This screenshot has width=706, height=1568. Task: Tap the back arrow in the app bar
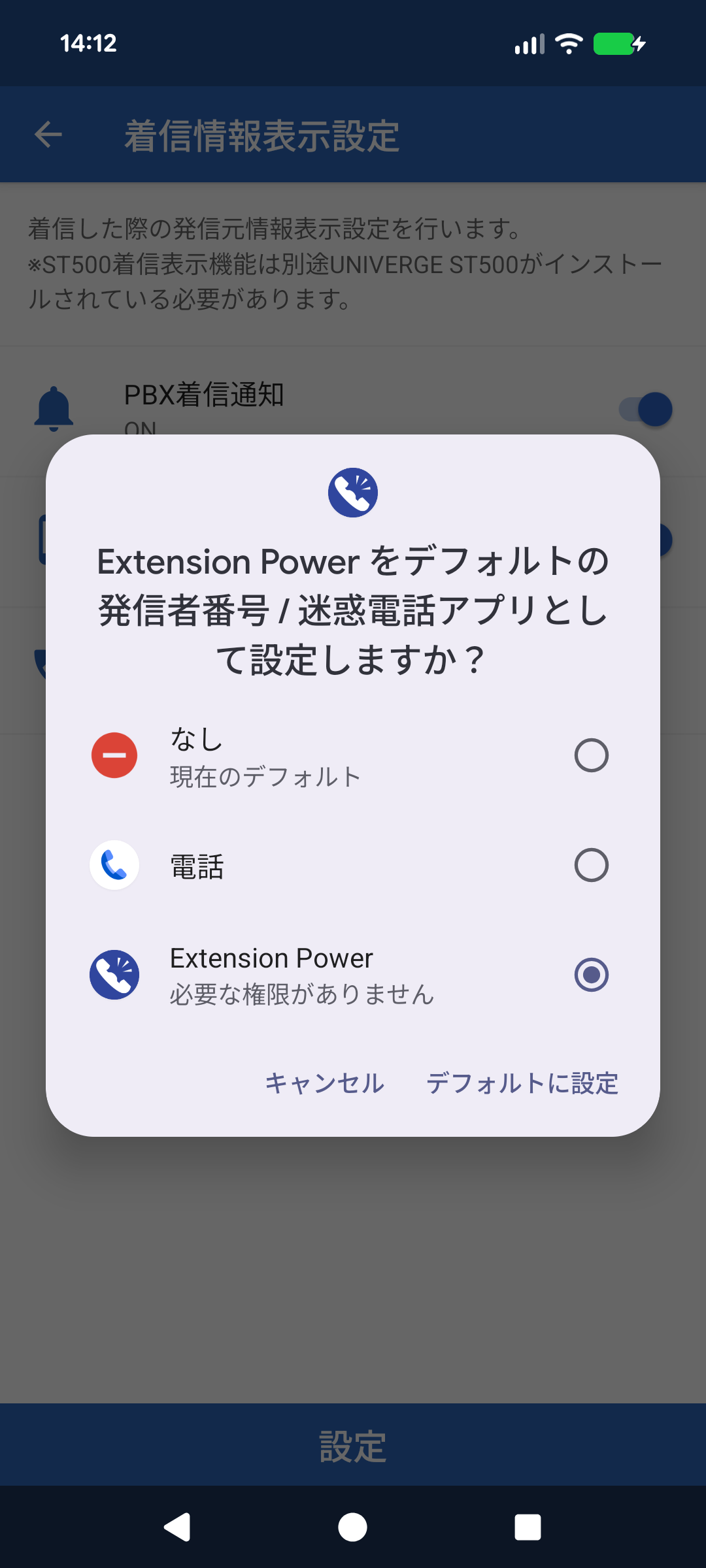(47, 134)
